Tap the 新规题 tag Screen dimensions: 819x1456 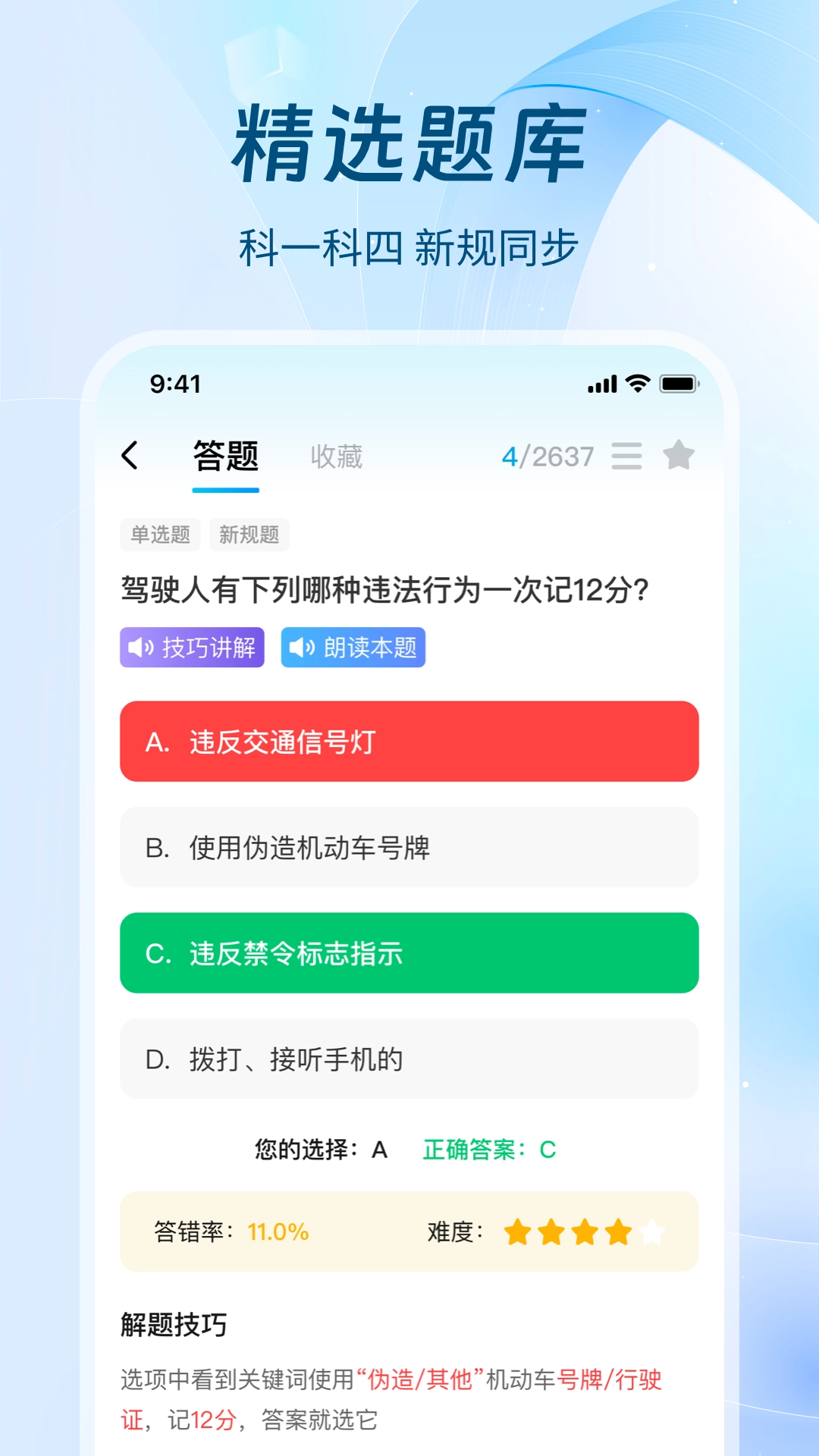tap(249, 535)
